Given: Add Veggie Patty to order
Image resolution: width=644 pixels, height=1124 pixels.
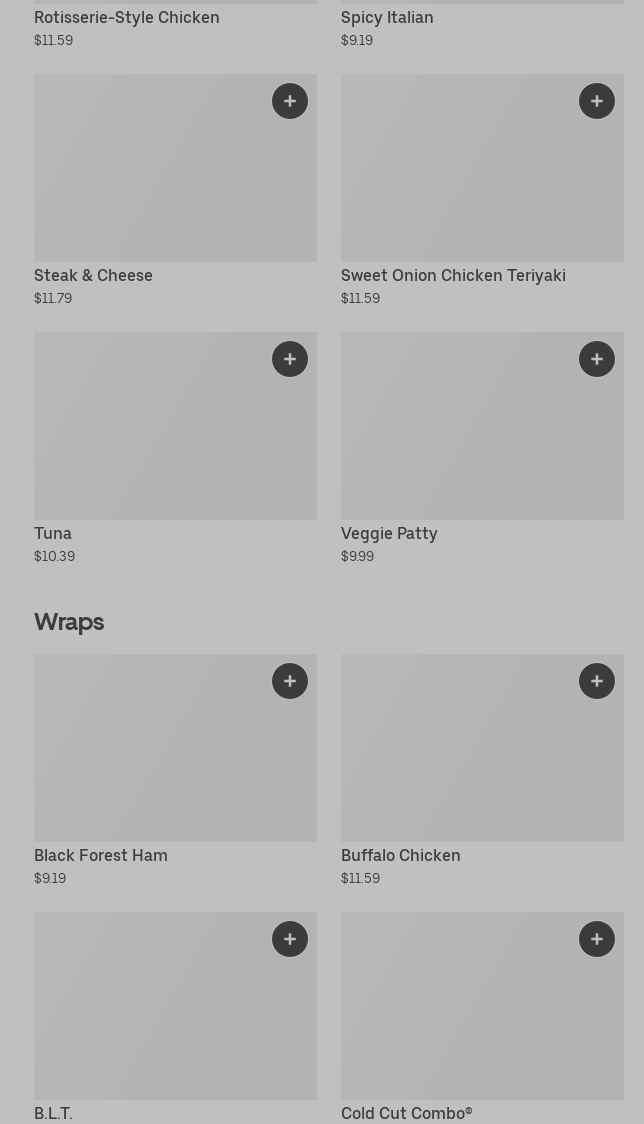Looking at the screenshot, I should pos(597,359).
